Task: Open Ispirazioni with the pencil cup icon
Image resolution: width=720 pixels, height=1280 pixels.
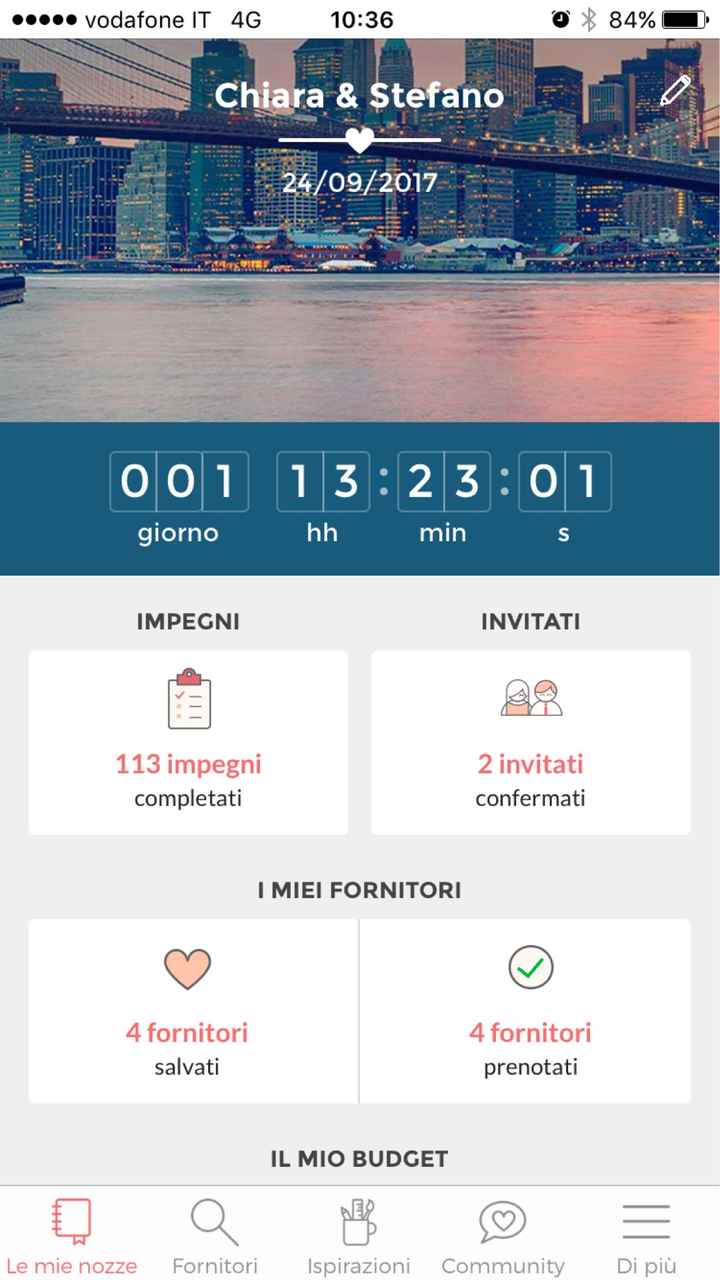Action: pos(358,1222)
